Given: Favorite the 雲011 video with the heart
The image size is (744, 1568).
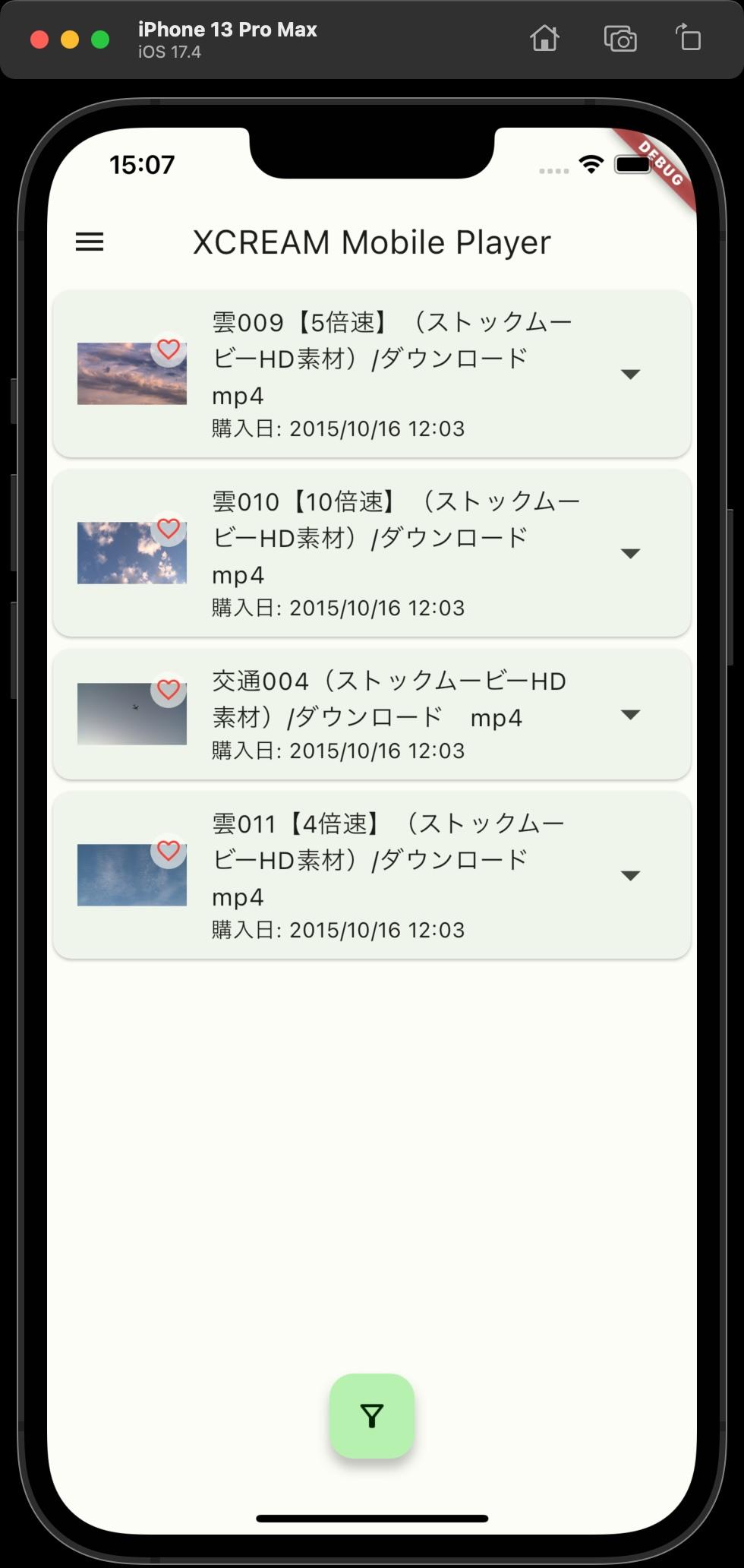Looking at the screenshot, I should point(169,851).
